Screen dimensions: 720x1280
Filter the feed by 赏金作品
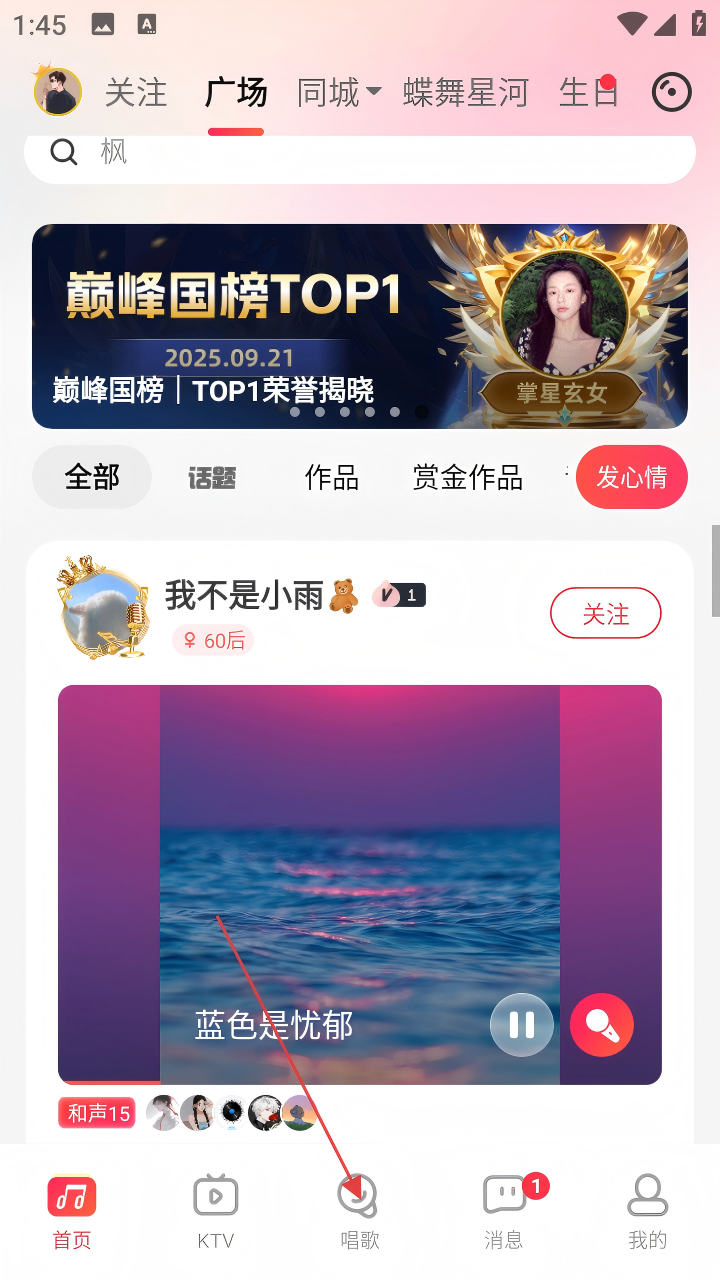point(467,478)
